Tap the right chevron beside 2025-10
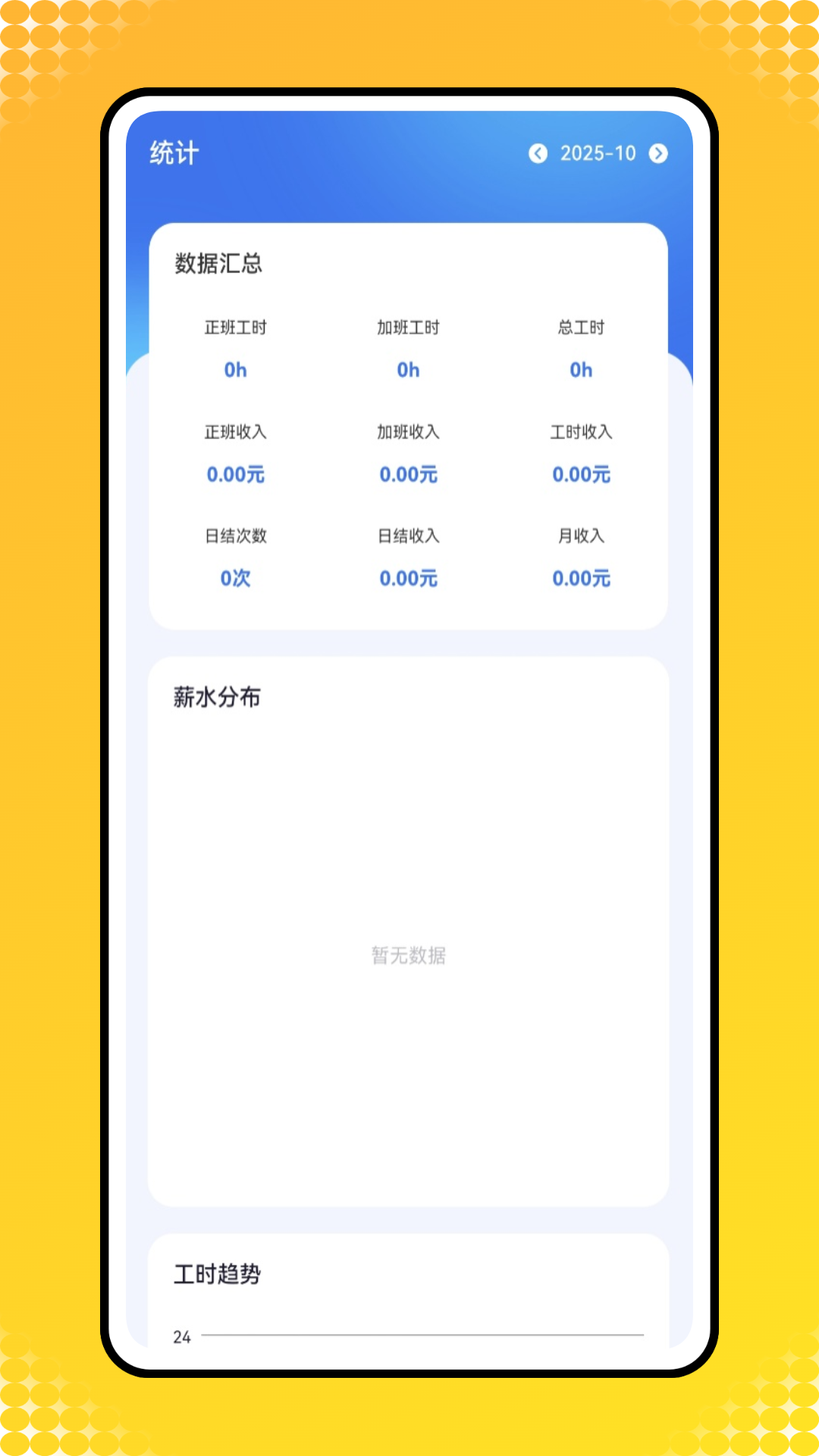 coord(660,153)
